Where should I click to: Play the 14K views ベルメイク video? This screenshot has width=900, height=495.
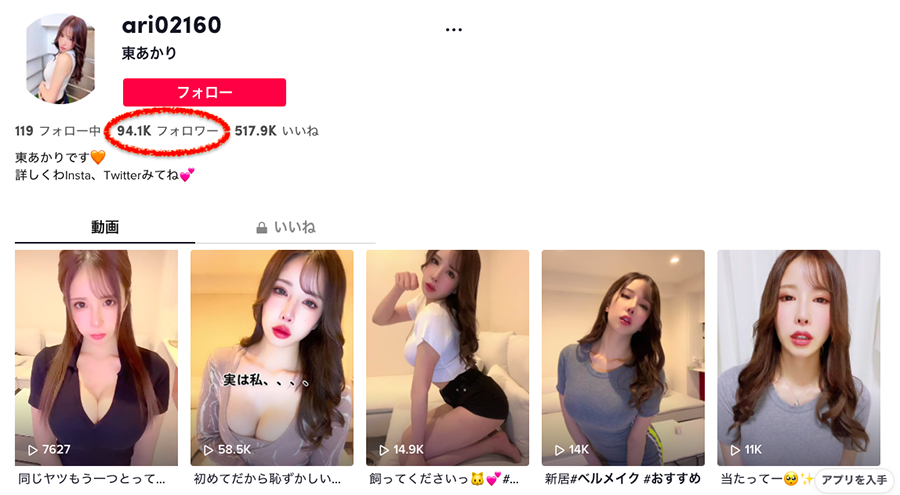tap(623, 355)
